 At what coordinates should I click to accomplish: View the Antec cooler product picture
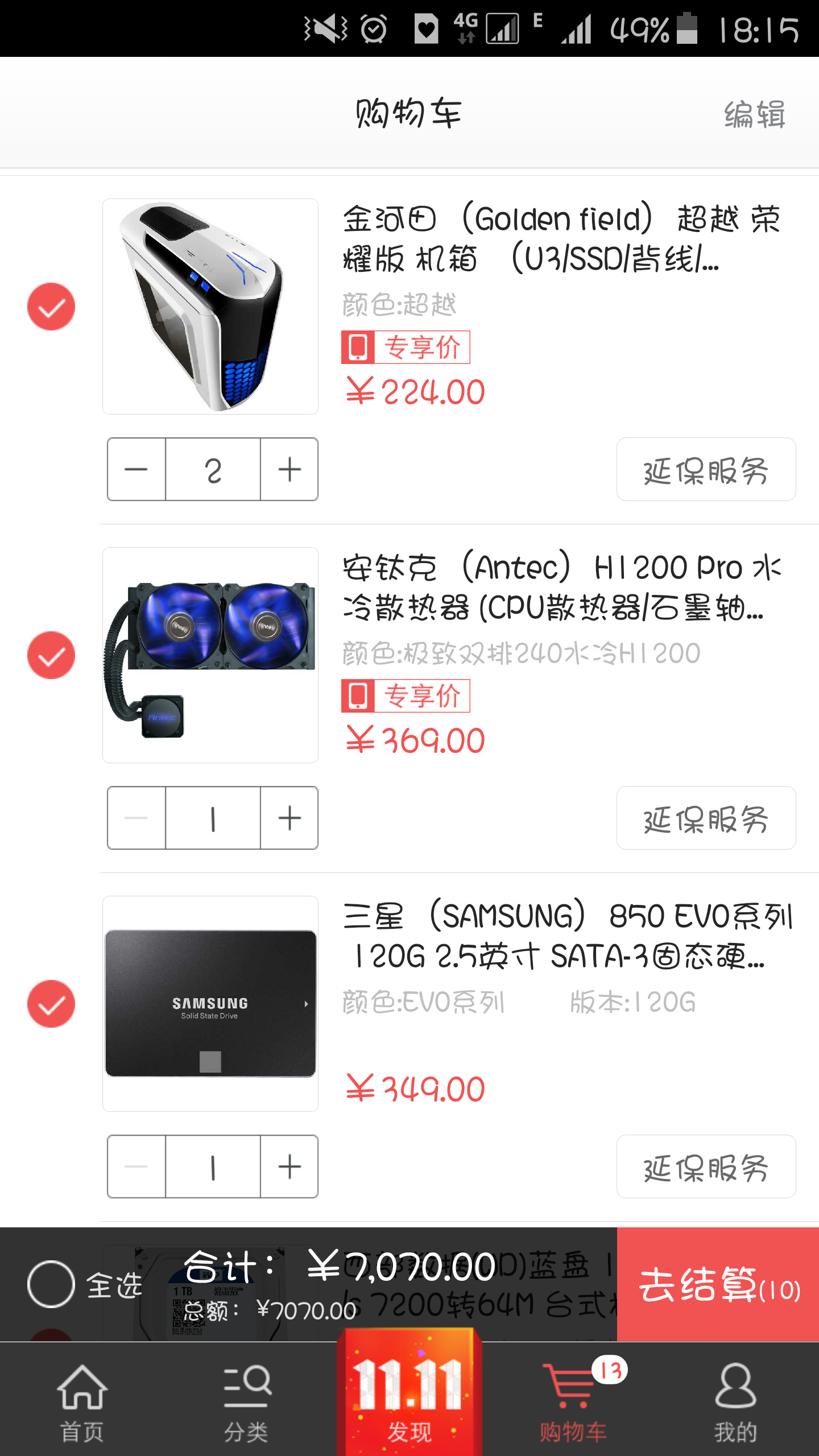coord(210,655)
